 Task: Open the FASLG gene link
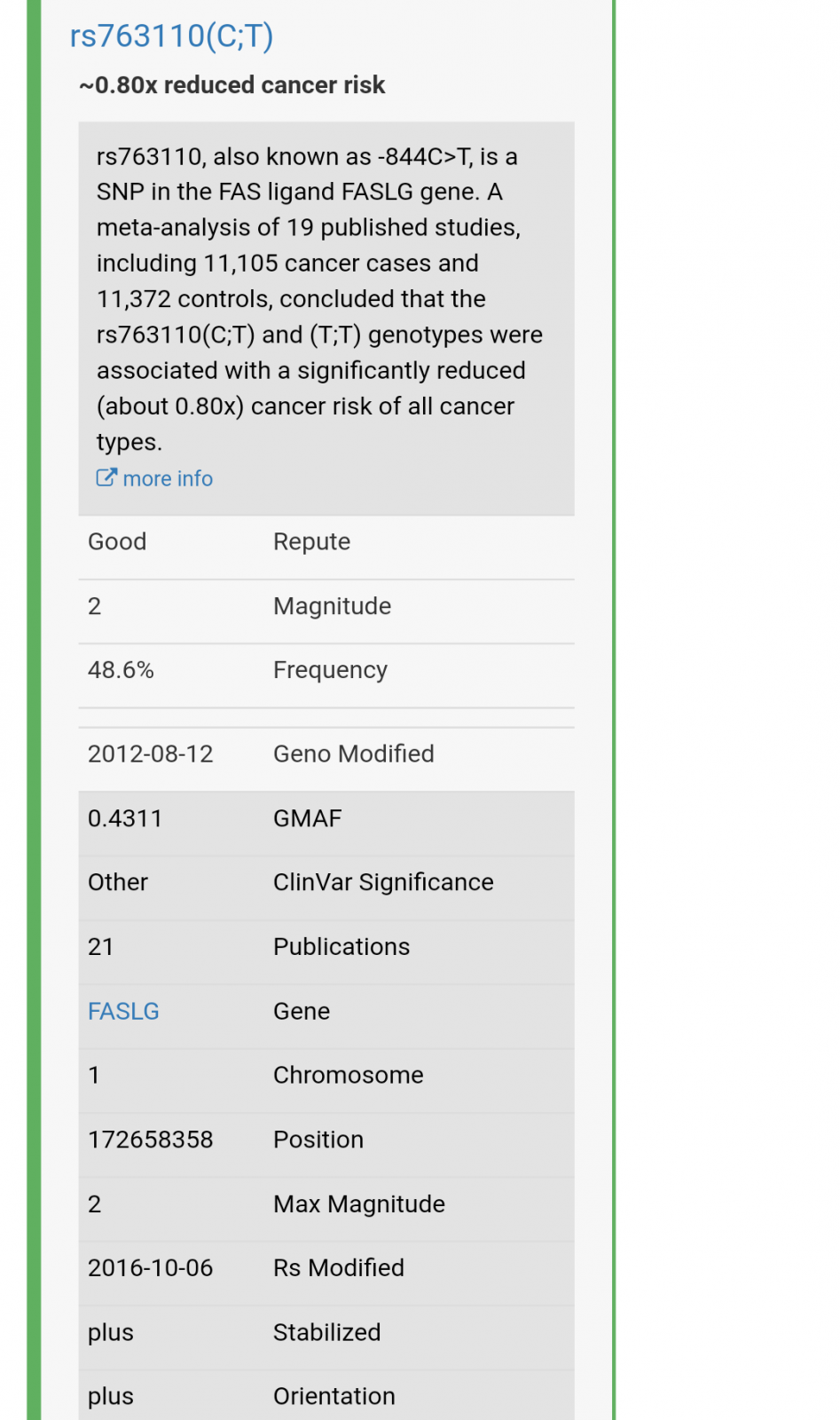click(x=123, y=1011)
